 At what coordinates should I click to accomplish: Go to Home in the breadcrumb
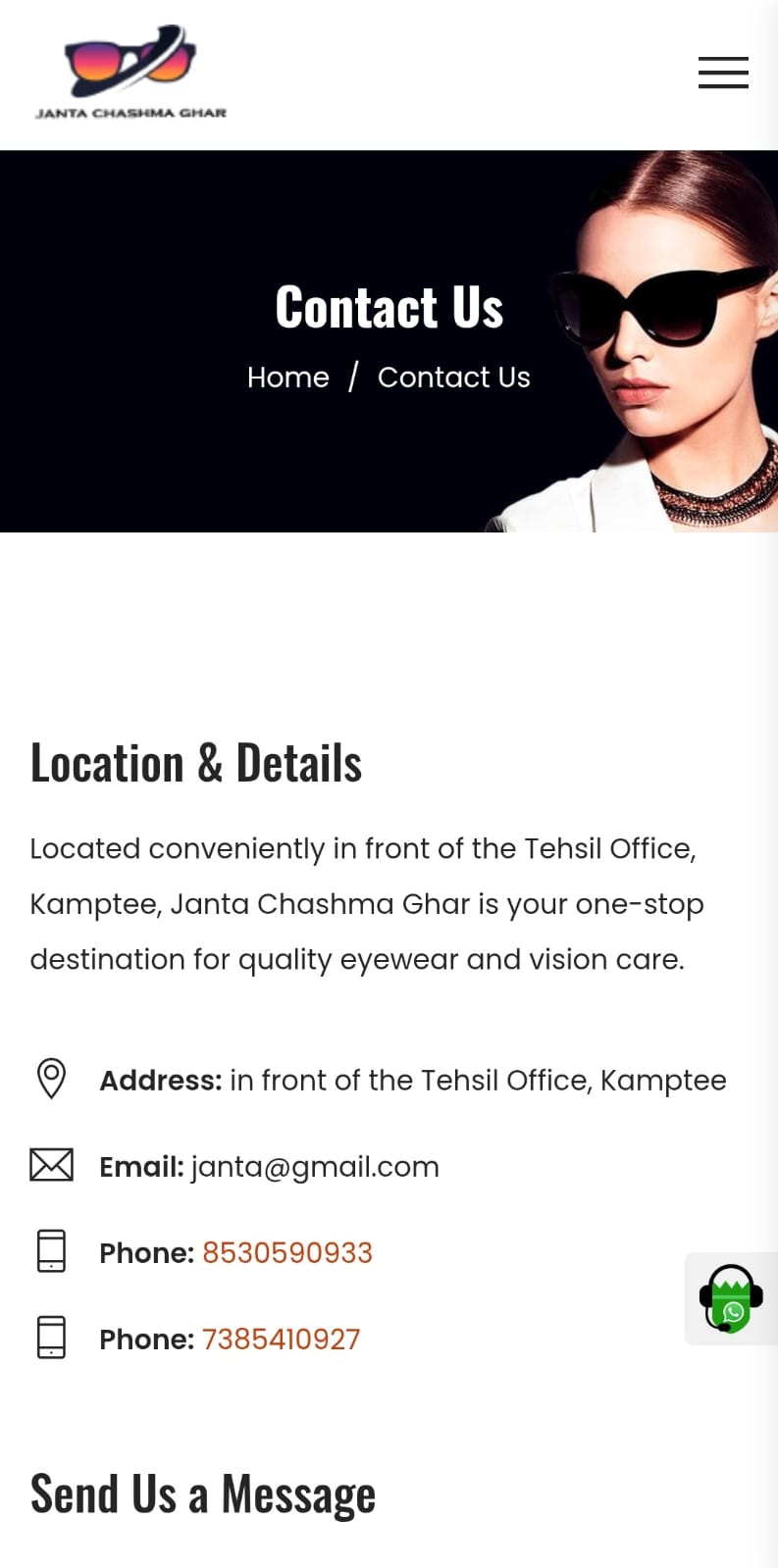(x=287, y=378)
